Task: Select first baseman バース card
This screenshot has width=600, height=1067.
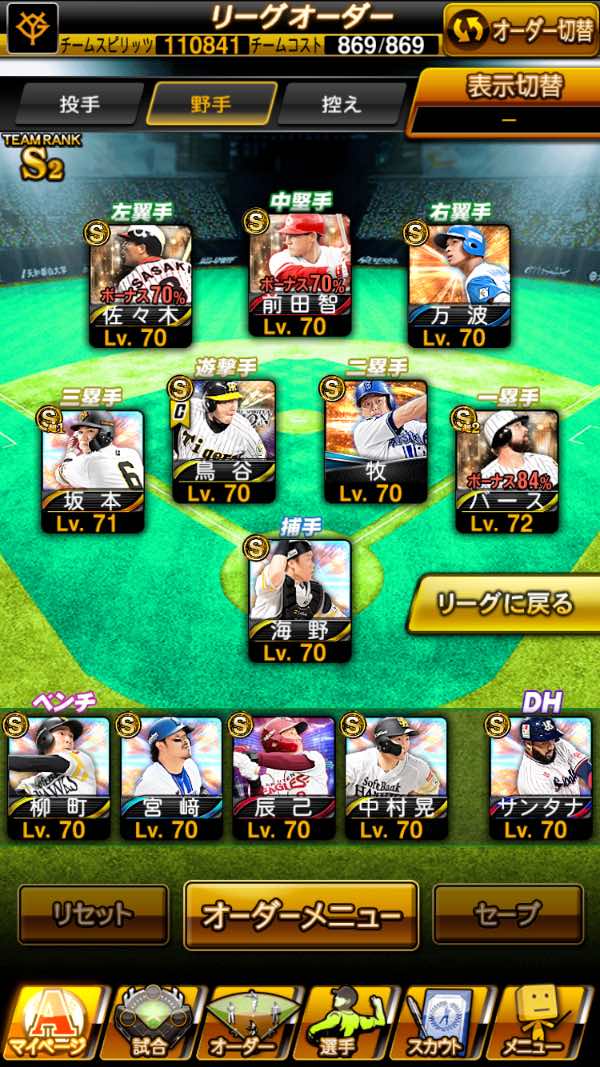Action: pyautogui.click(x=507, y=471)
